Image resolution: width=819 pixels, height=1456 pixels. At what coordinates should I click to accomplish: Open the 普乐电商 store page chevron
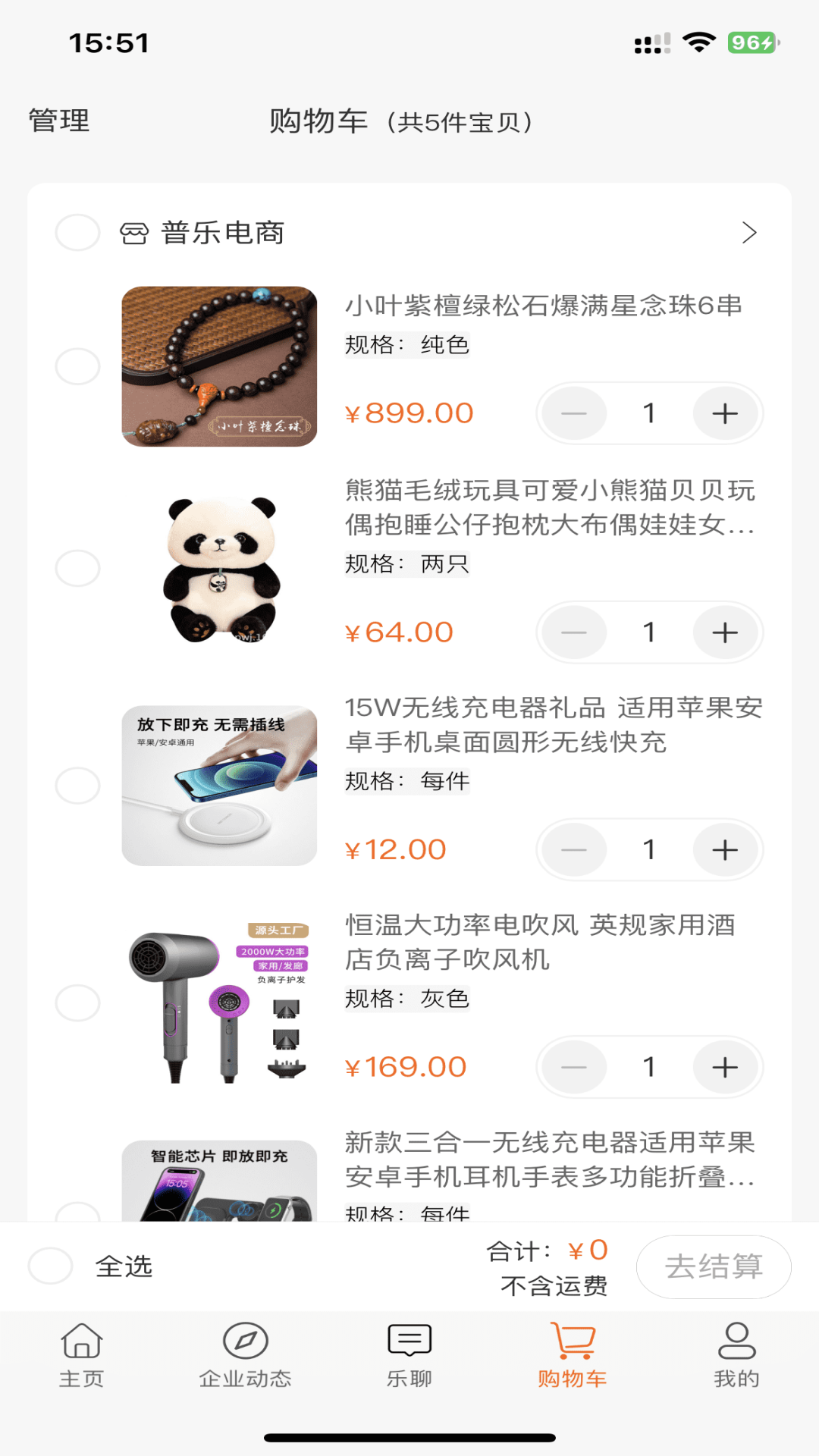click(749, 233)
